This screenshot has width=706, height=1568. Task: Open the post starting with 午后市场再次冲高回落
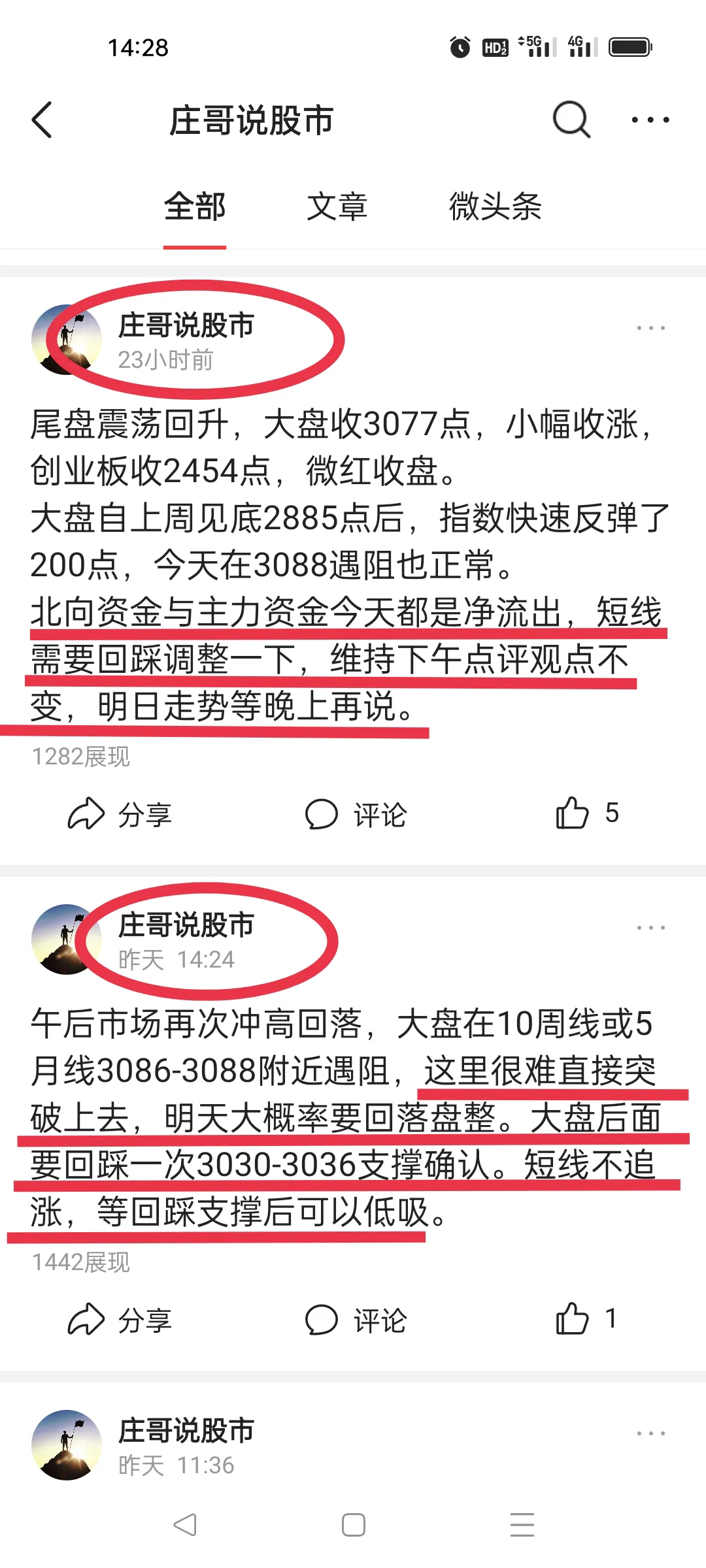(x=346, y=1118)
